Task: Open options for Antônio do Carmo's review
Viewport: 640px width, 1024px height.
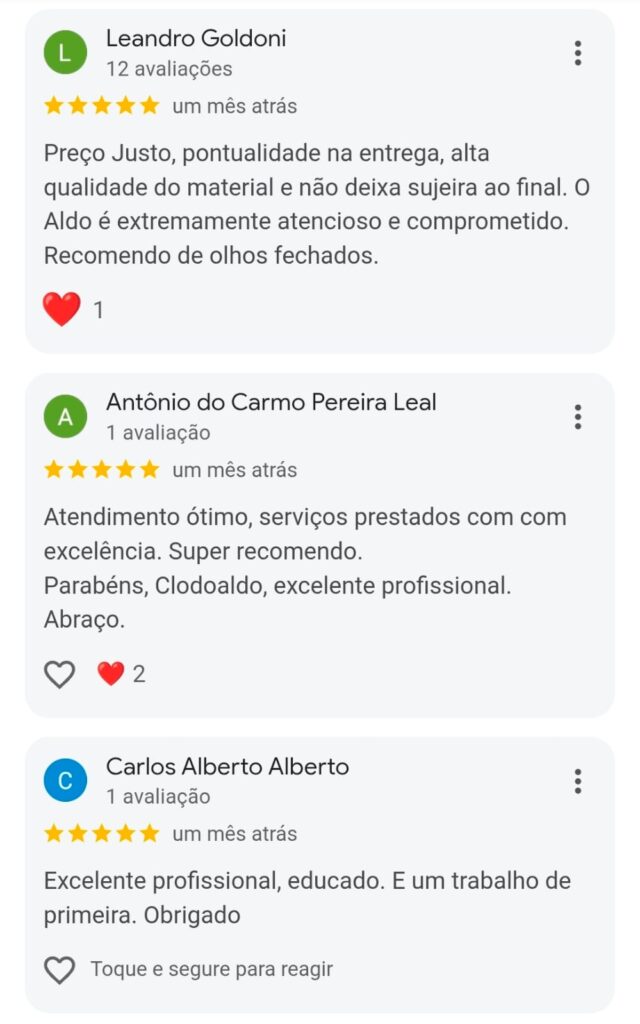Action: click(x=578, y=417)
